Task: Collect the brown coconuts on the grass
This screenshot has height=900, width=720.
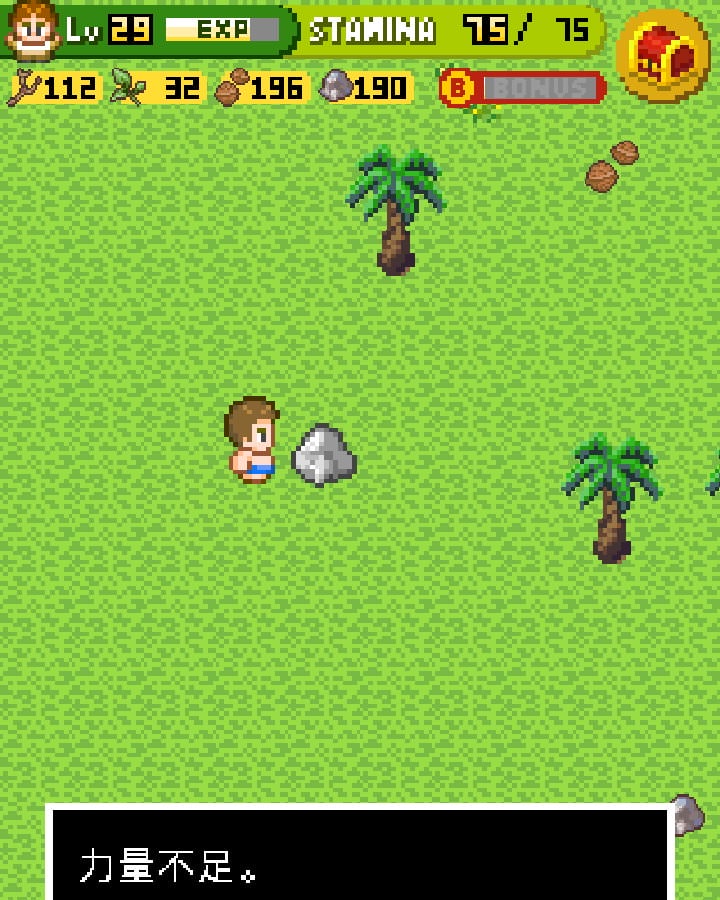Action: pyautogui.click(x=611, y=167)
